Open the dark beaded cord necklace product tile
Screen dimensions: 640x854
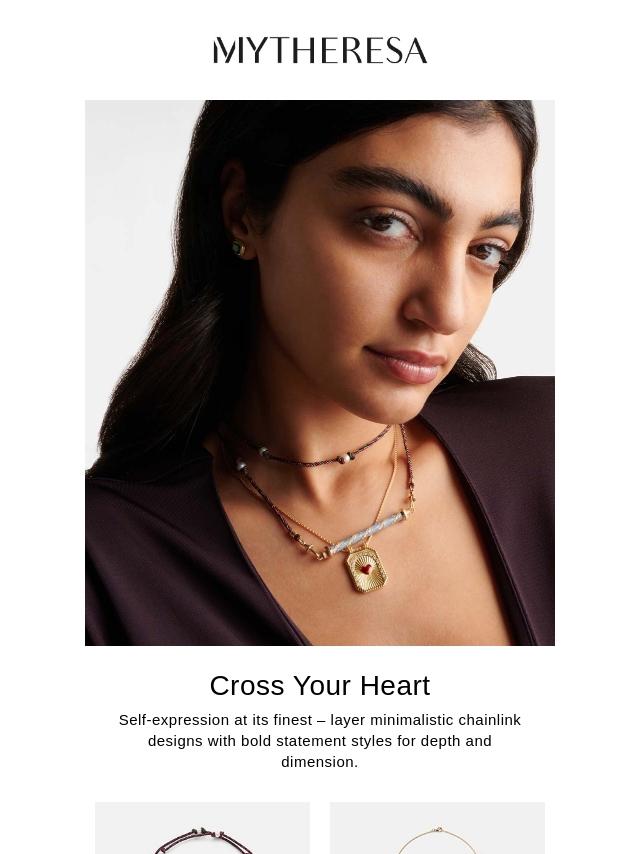coord(202,830)
